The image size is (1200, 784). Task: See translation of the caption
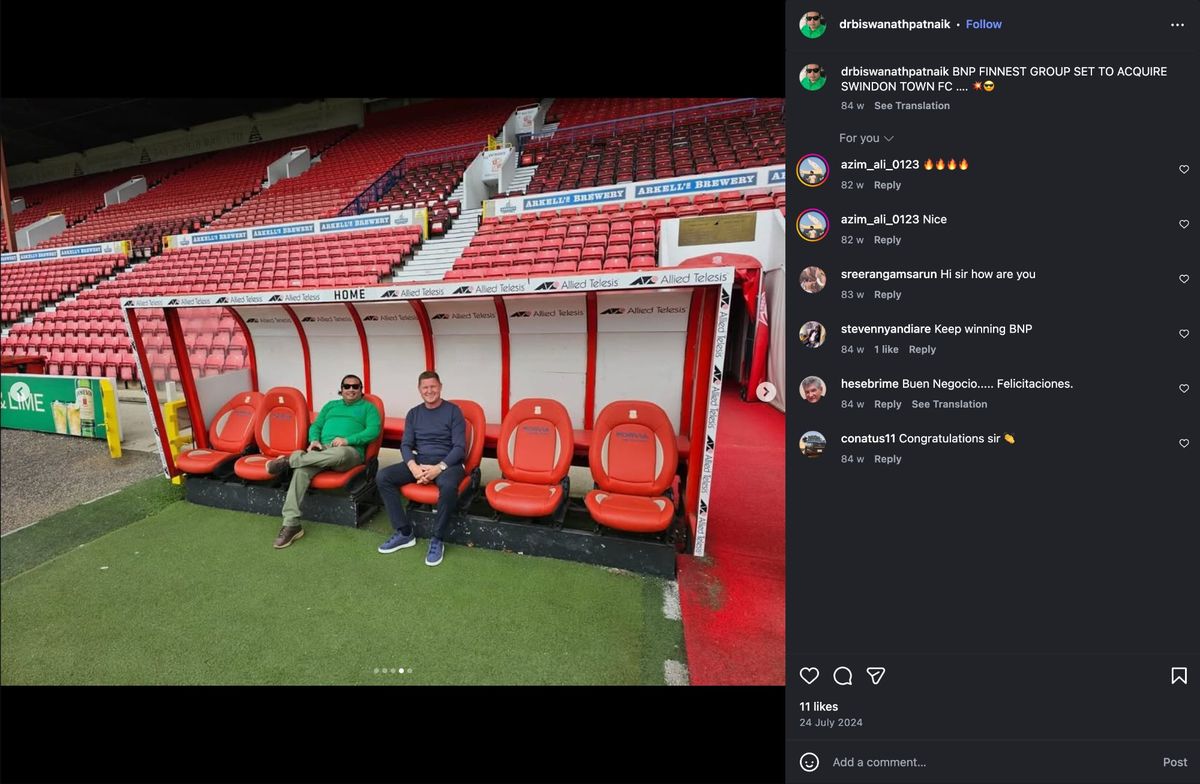pos(911,106)
